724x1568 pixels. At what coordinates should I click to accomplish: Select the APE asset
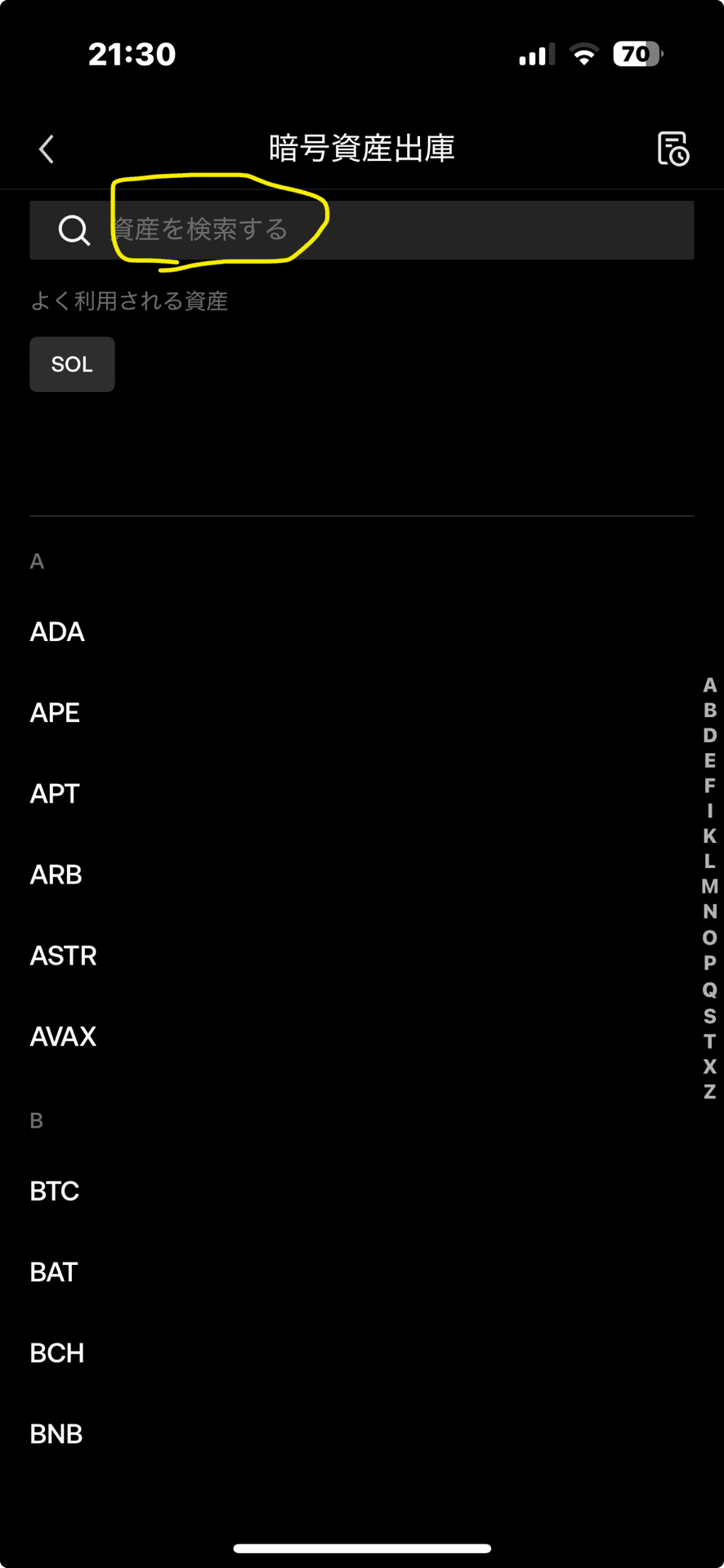(x=55, y=712)
